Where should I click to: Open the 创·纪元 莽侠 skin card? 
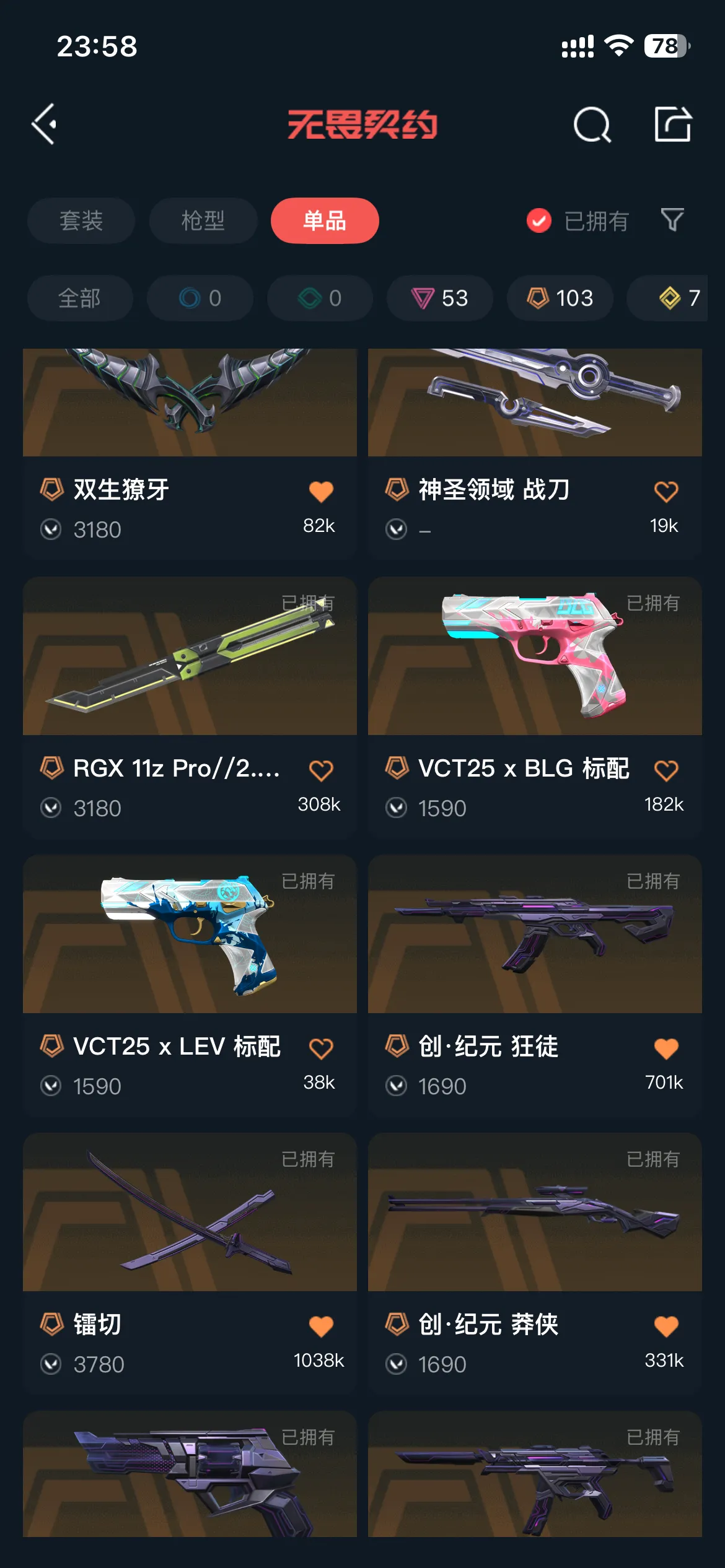point(535,1264)
